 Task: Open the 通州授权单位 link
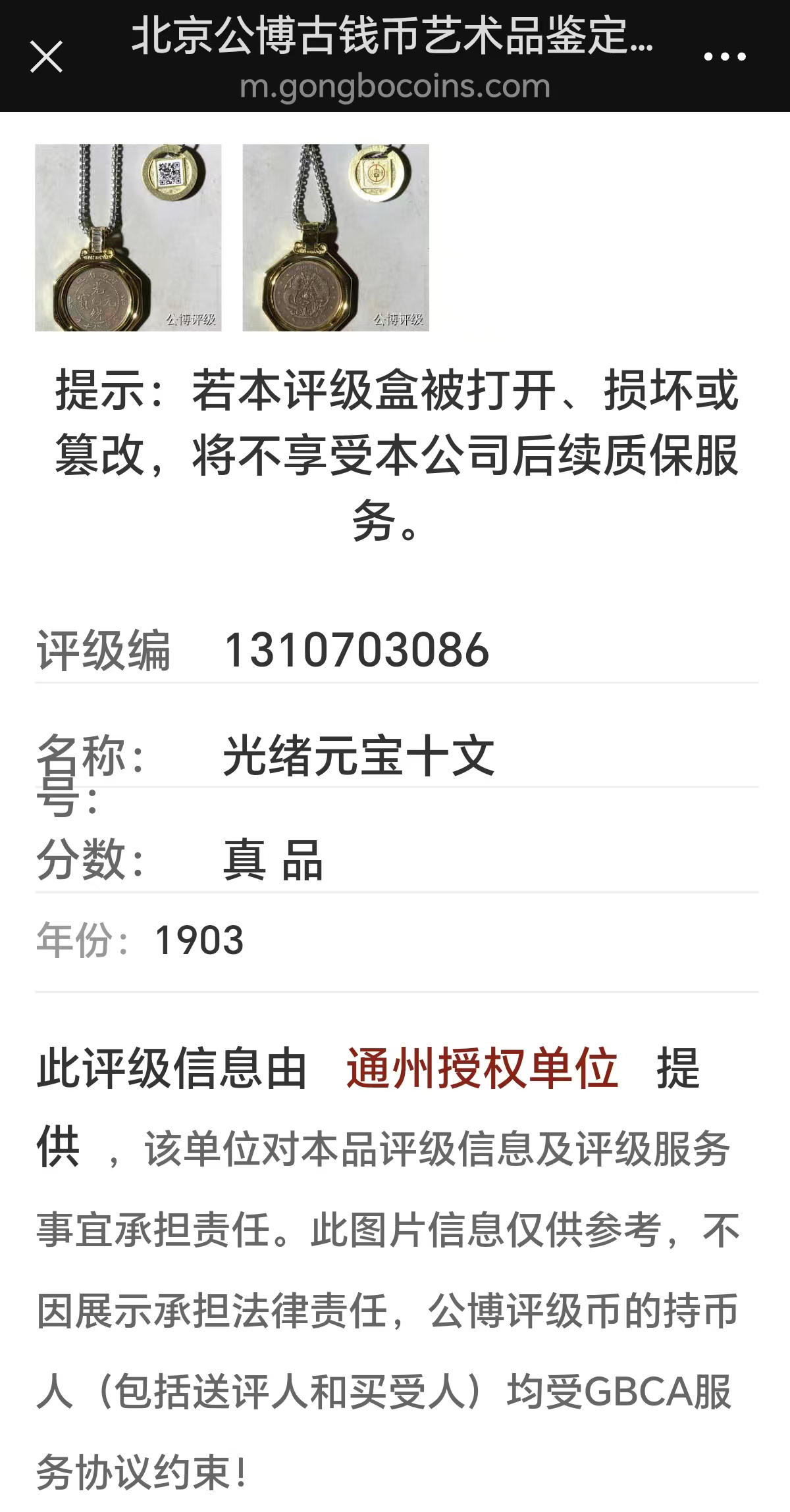click(482, 1069)
